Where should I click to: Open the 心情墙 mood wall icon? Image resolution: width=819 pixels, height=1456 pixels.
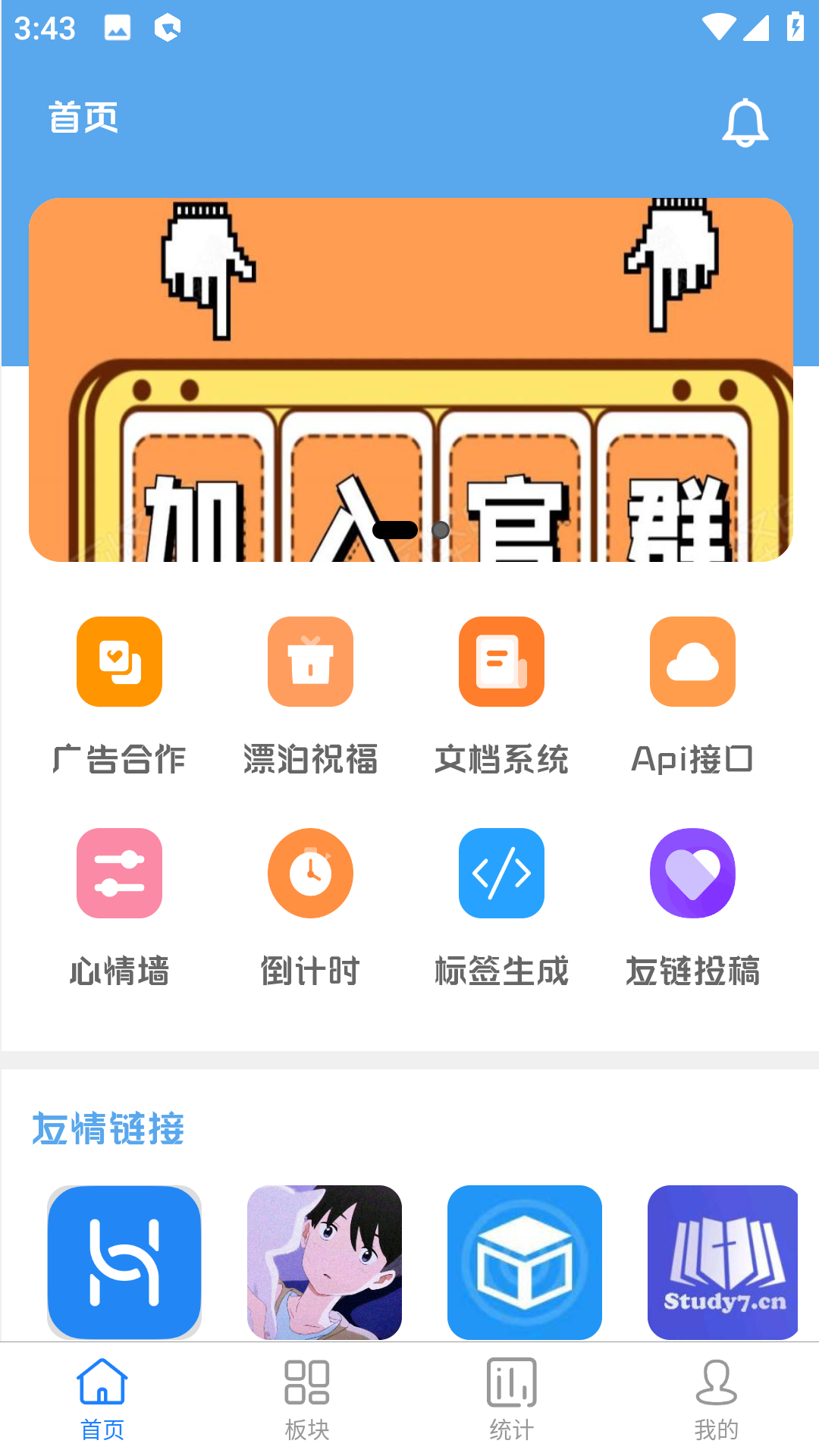(x=118, y=873)
